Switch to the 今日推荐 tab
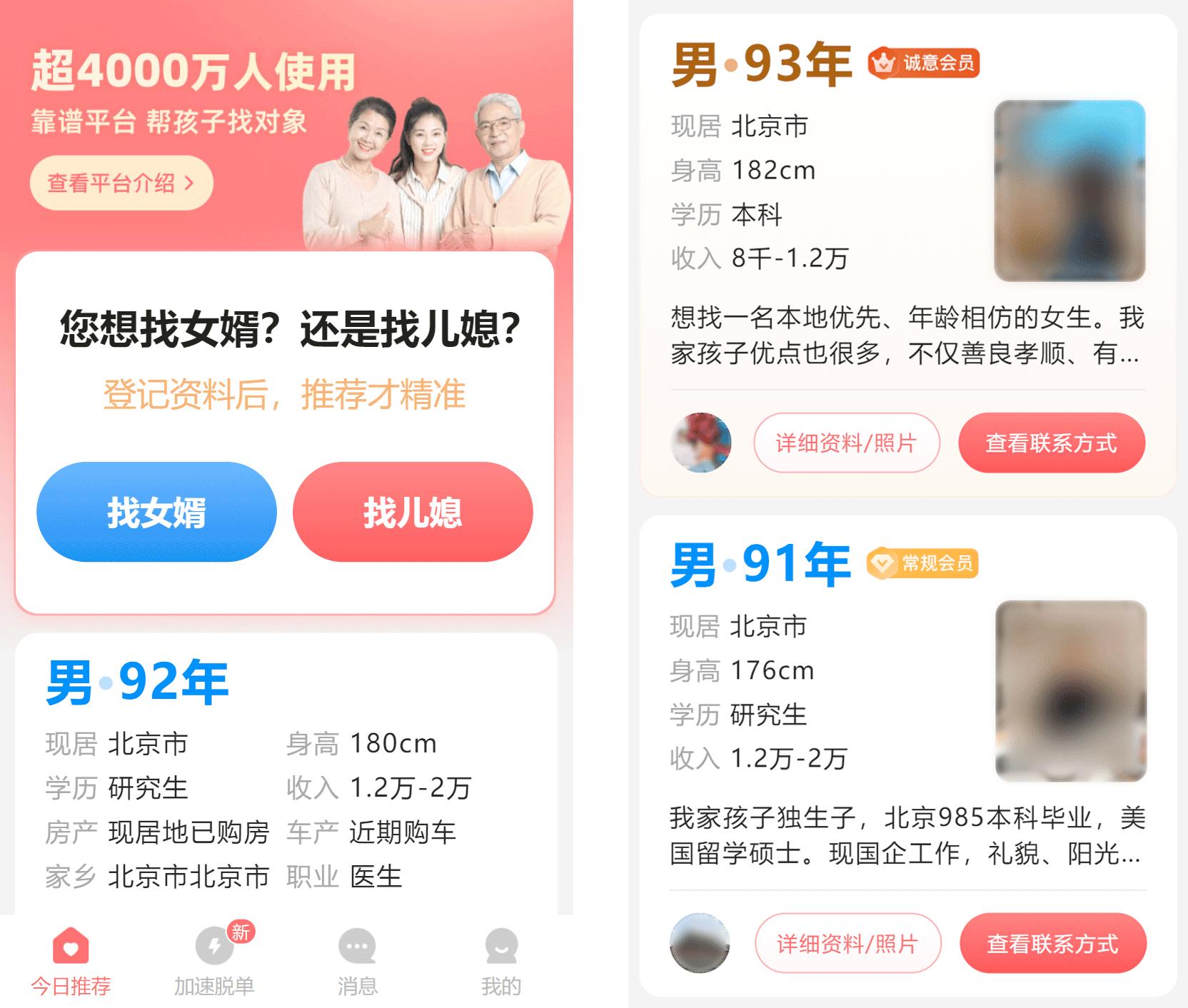Viewport: 1188px width, 1008px height. click(71, 962)
